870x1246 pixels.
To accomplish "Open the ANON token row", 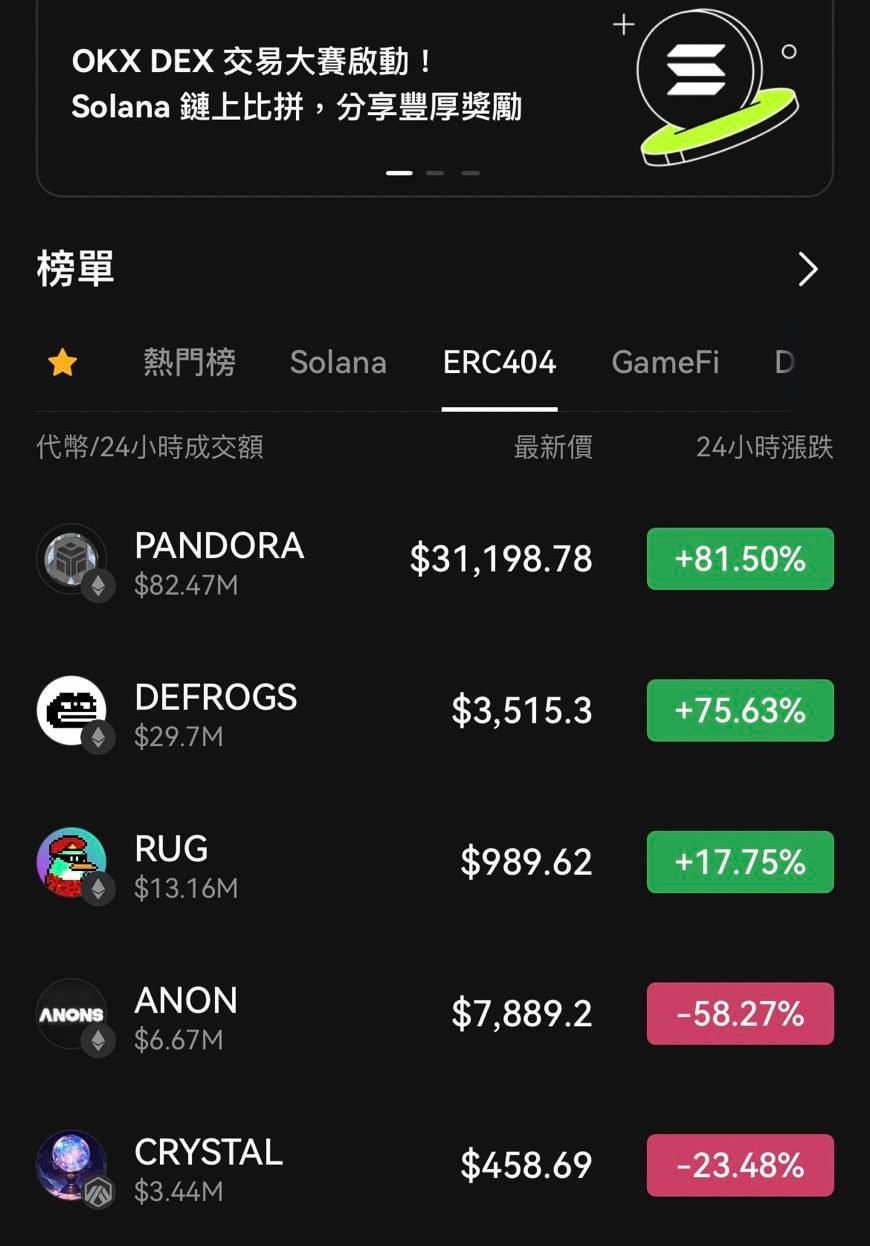I will 300,1014.
